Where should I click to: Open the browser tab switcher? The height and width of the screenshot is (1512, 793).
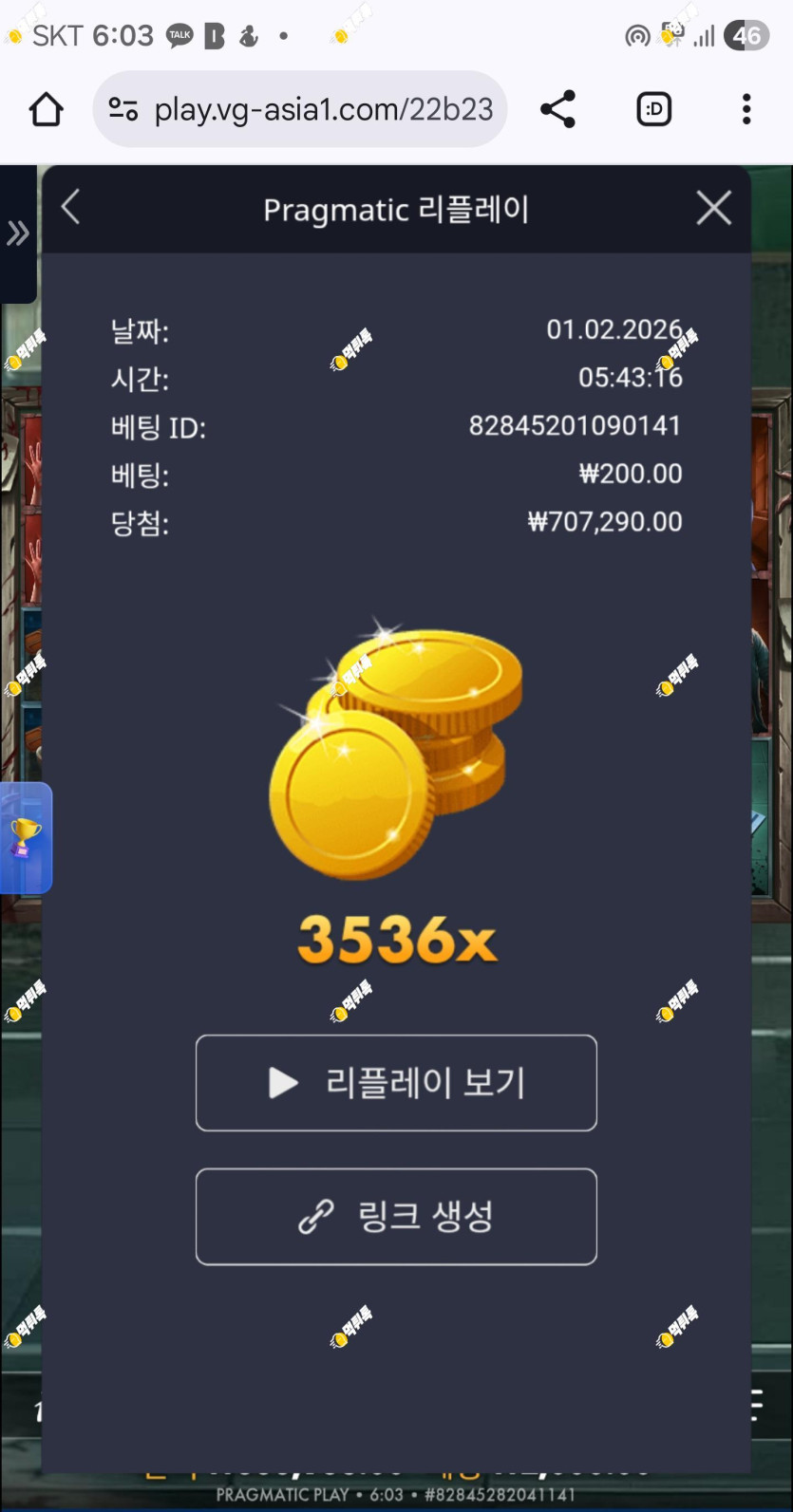(x=653, y=109)
